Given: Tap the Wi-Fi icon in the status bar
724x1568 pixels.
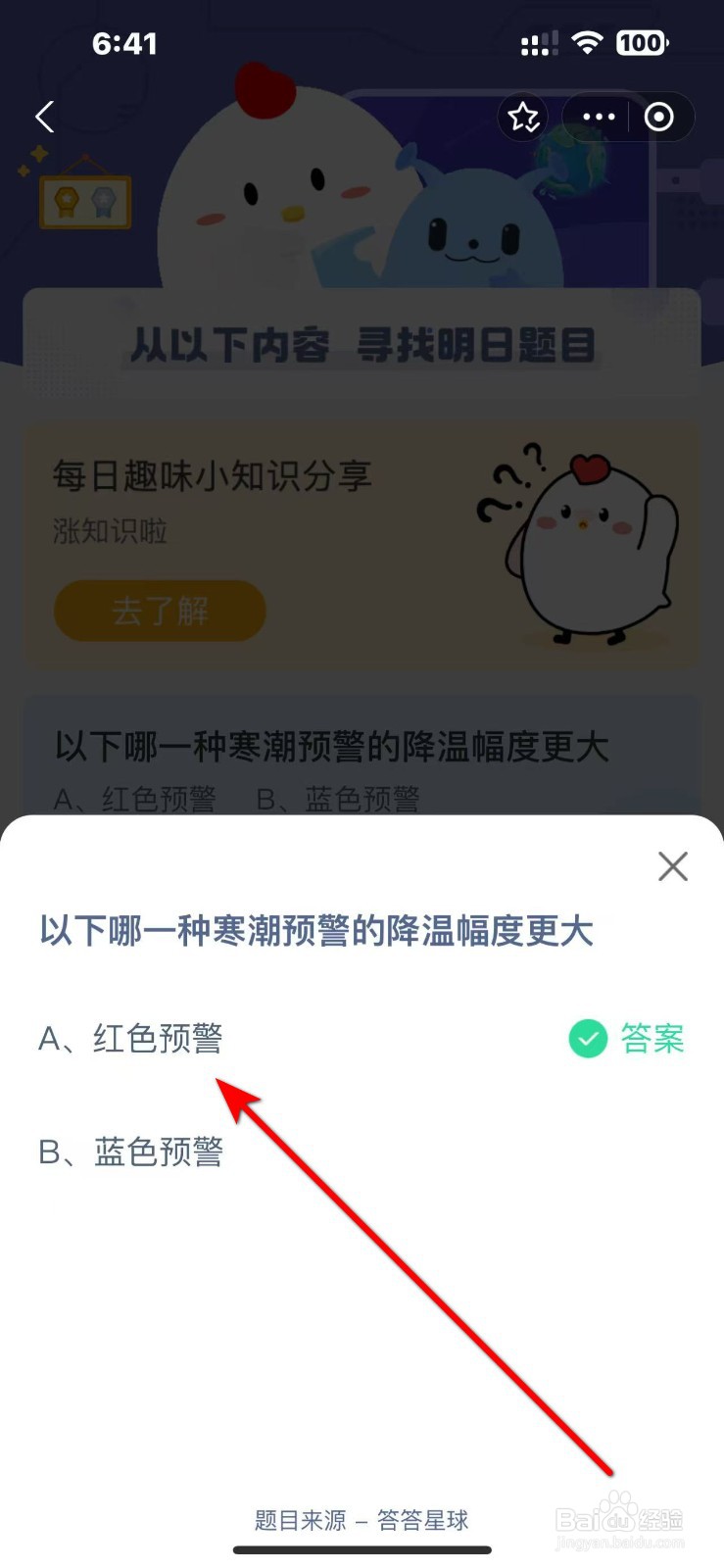Looking at the screenshot, I should pyautogui.click(x=587, y=42).
